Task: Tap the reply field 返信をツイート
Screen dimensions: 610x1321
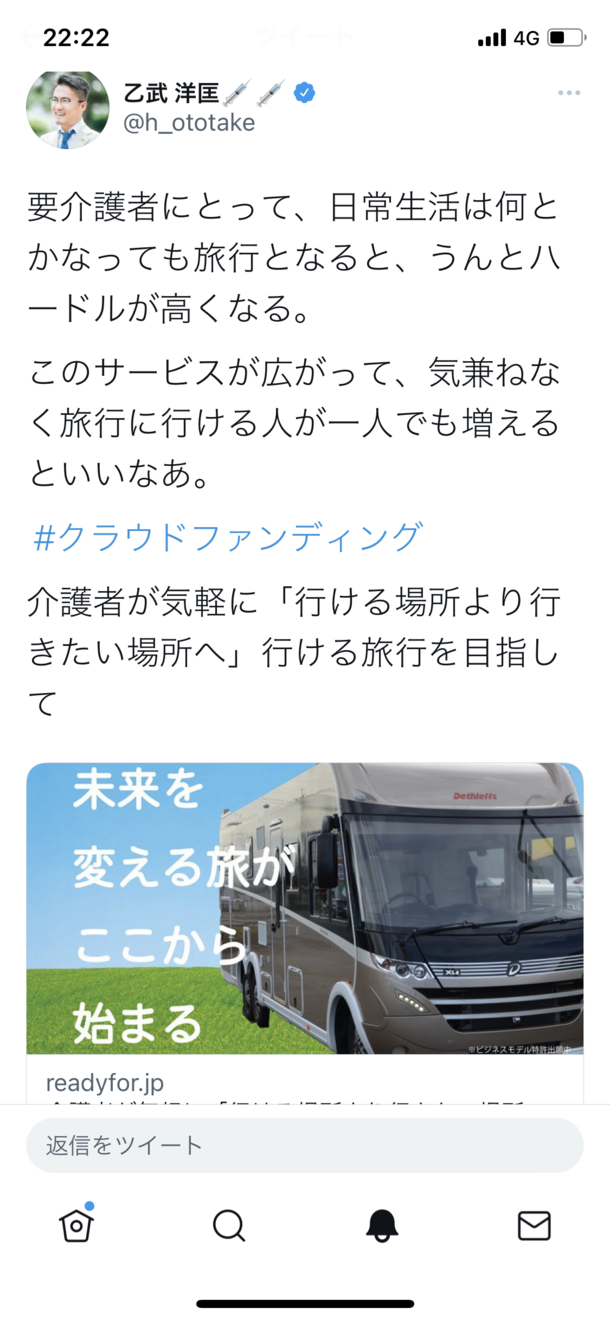Action: [x=304, y=1145]
